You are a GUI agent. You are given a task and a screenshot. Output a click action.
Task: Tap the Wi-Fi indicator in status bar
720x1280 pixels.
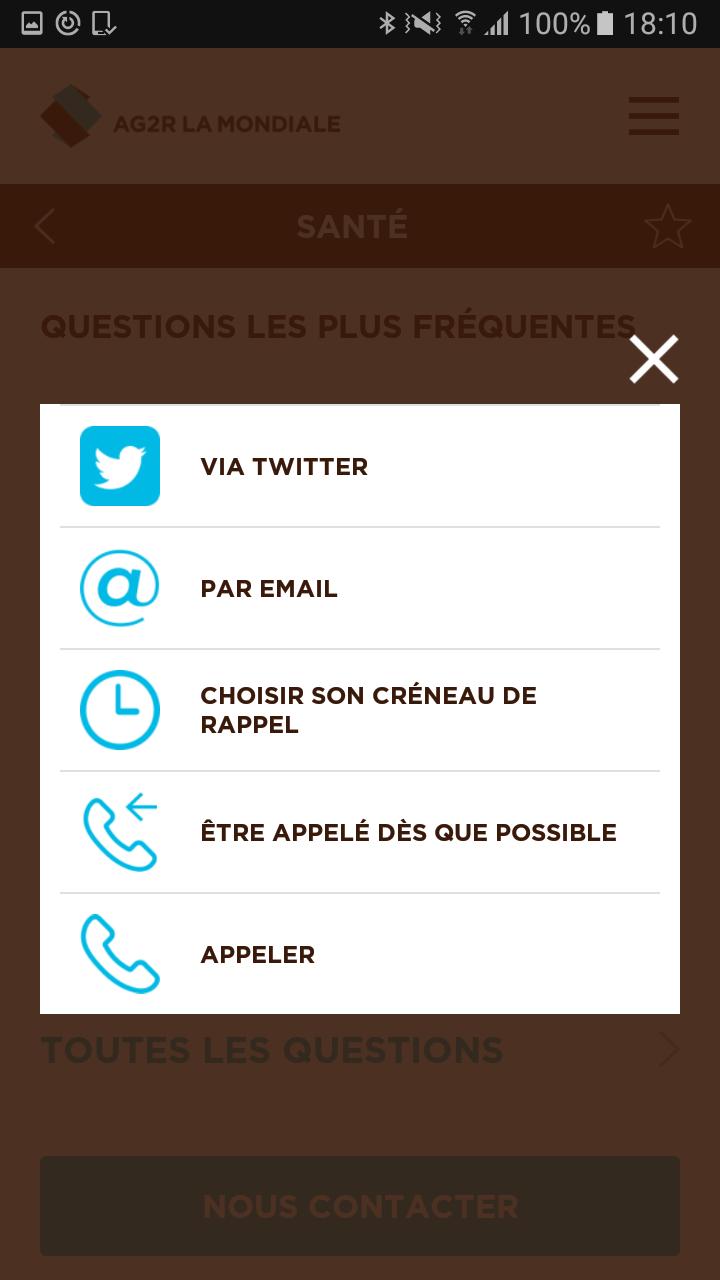click(x=466, y=21)
